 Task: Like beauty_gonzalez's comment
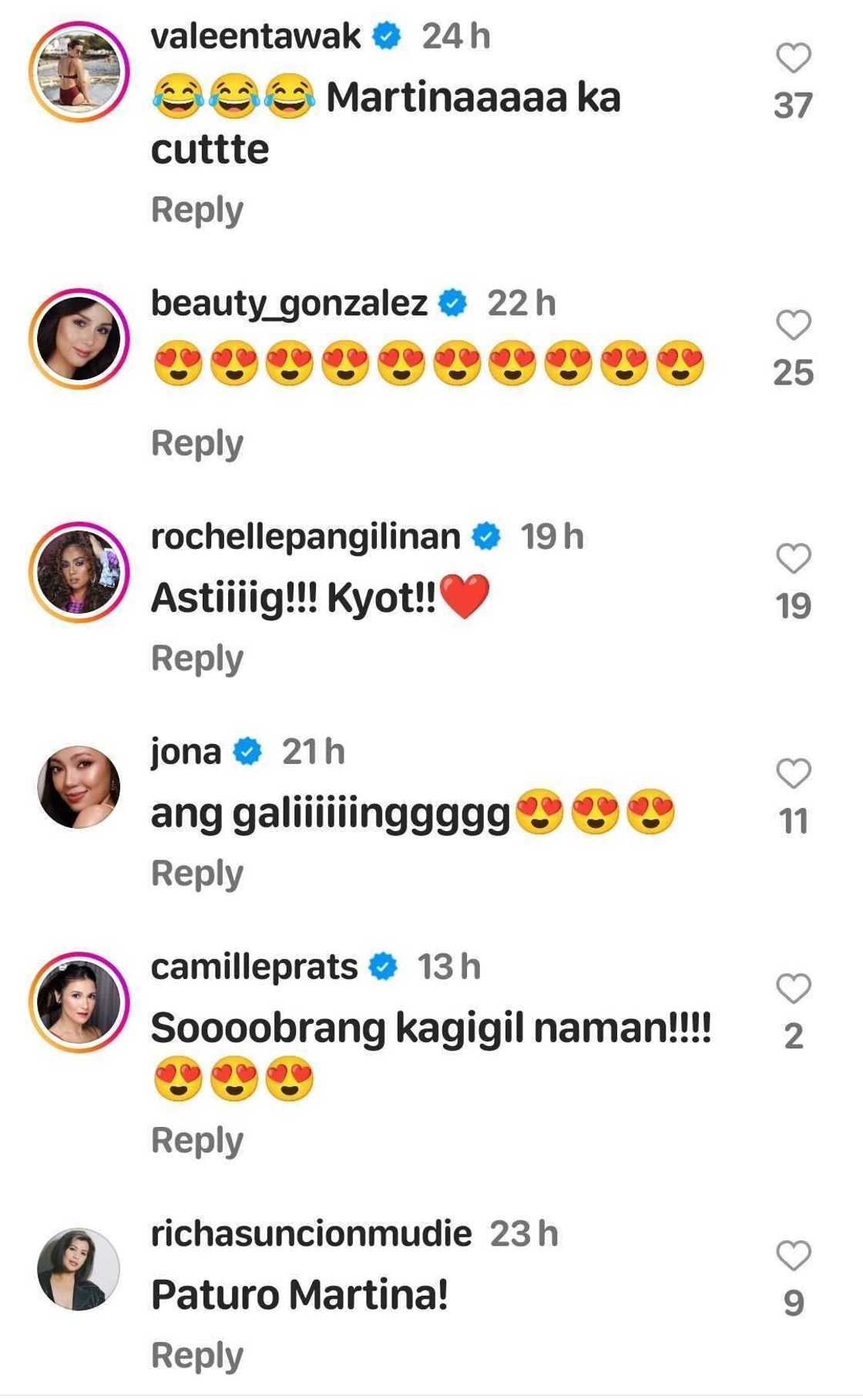(x=793, y=325)
